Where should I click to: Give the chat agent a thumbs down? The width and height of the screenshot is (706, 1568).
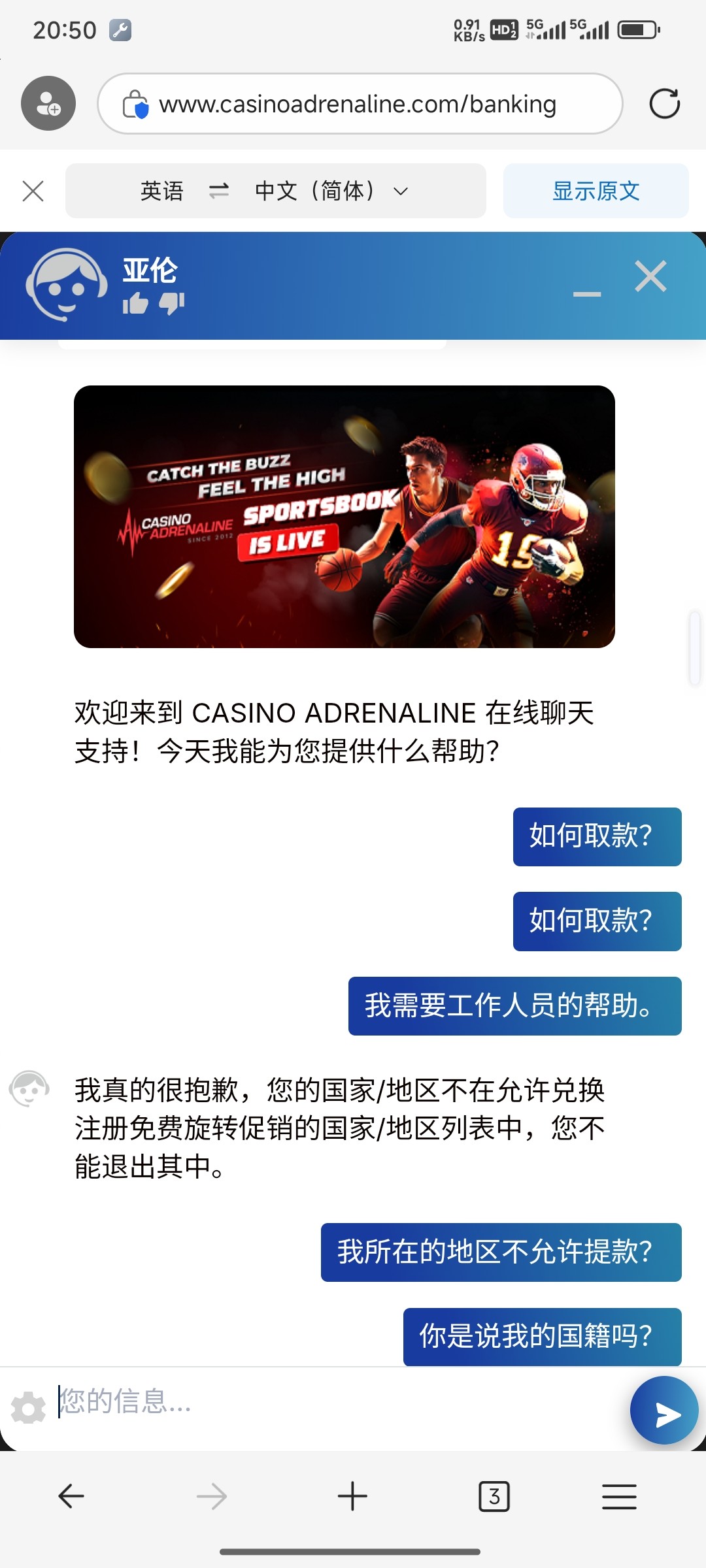click(172, 303)
